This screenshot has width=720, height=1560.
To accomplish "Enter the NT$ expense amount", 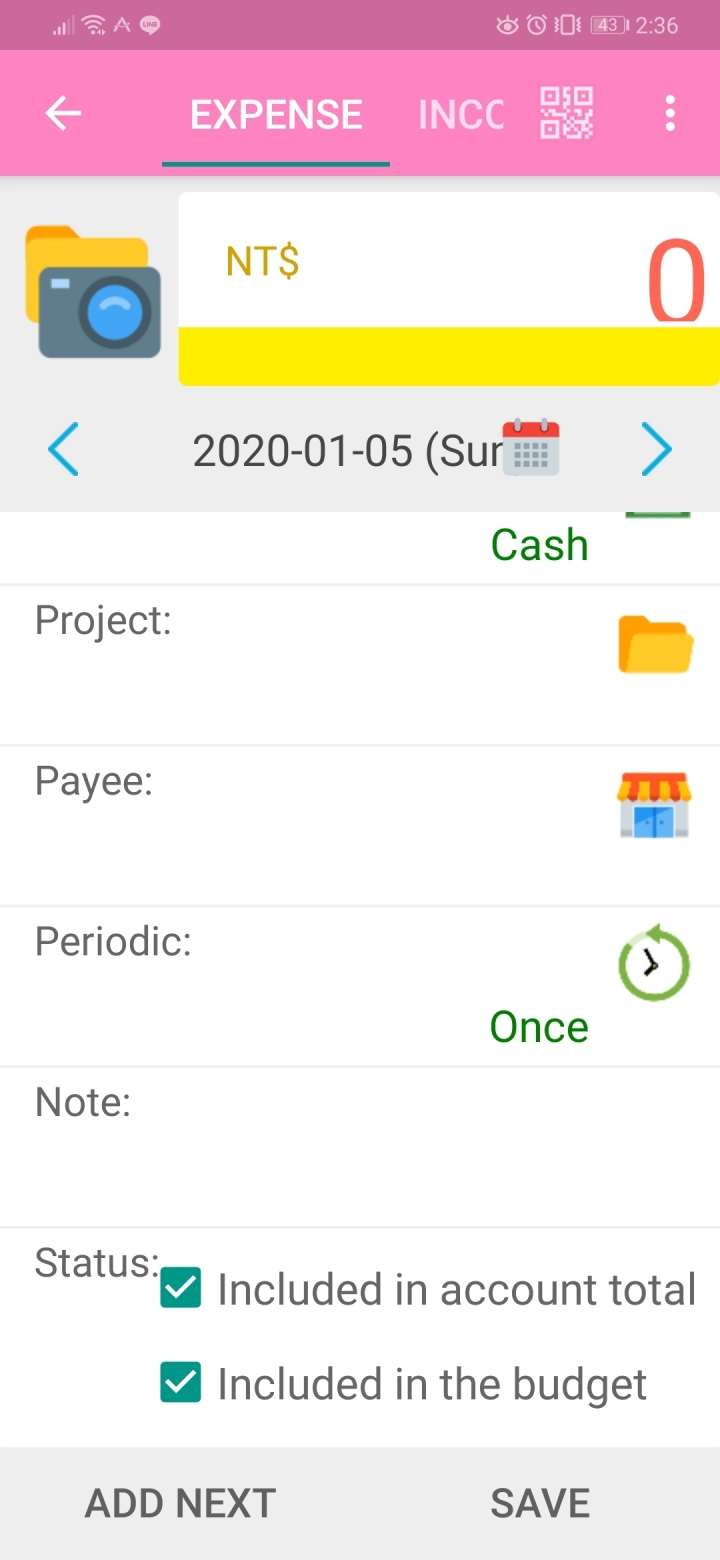I will click(449, 288).
